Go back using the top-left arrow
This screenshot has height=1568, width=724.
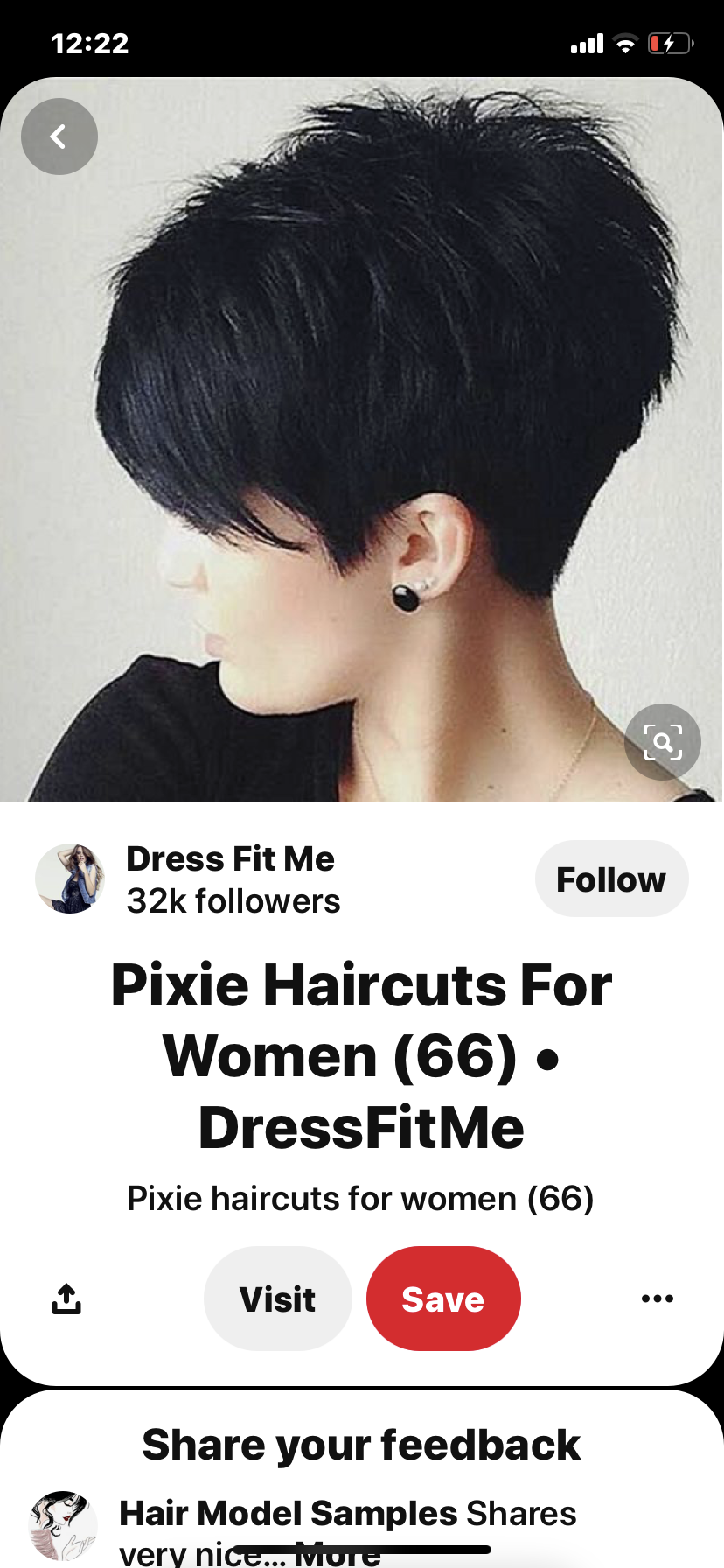pos(59,136)
